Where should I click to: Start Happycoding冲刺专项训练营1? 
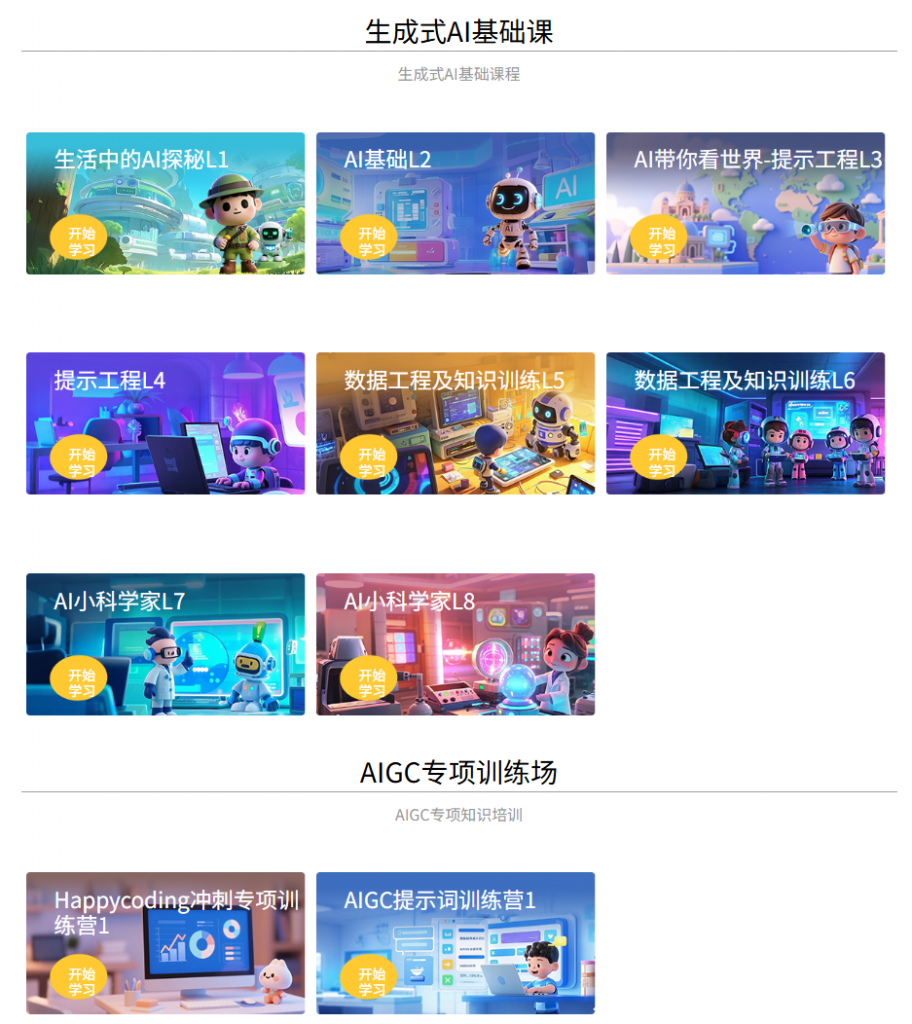coord(81,981)
